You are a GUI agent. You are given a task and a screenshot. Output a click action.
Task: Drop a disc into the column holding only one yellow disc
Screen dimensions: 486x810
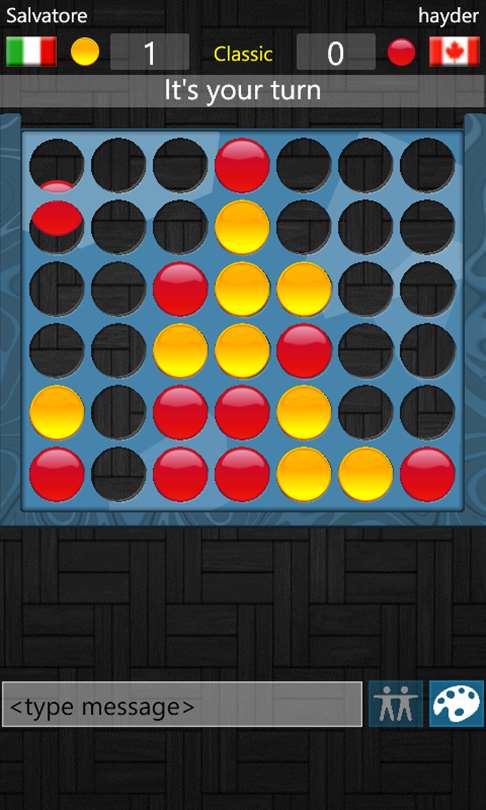[366, 319]
